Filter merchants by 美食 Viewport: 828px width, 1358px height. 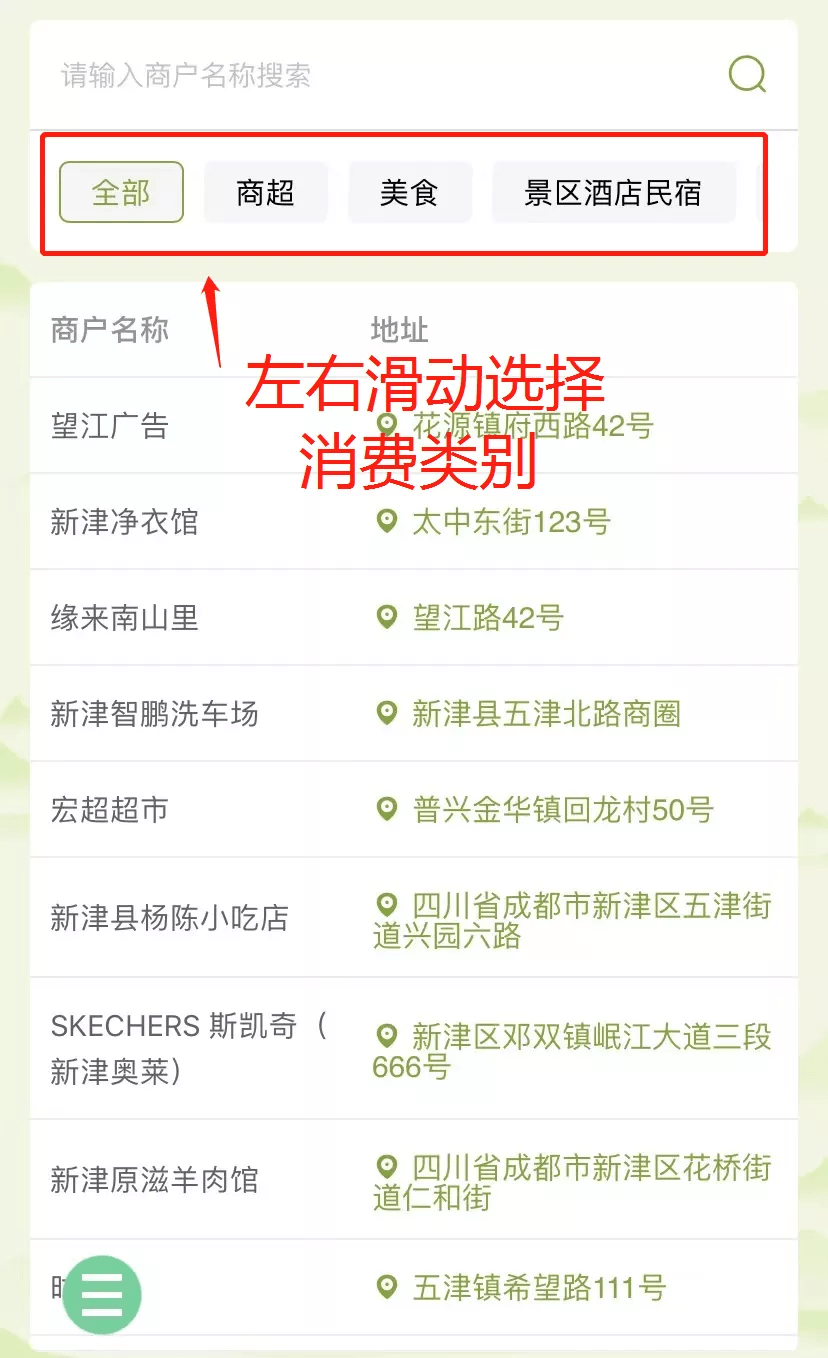coord(409,192)
